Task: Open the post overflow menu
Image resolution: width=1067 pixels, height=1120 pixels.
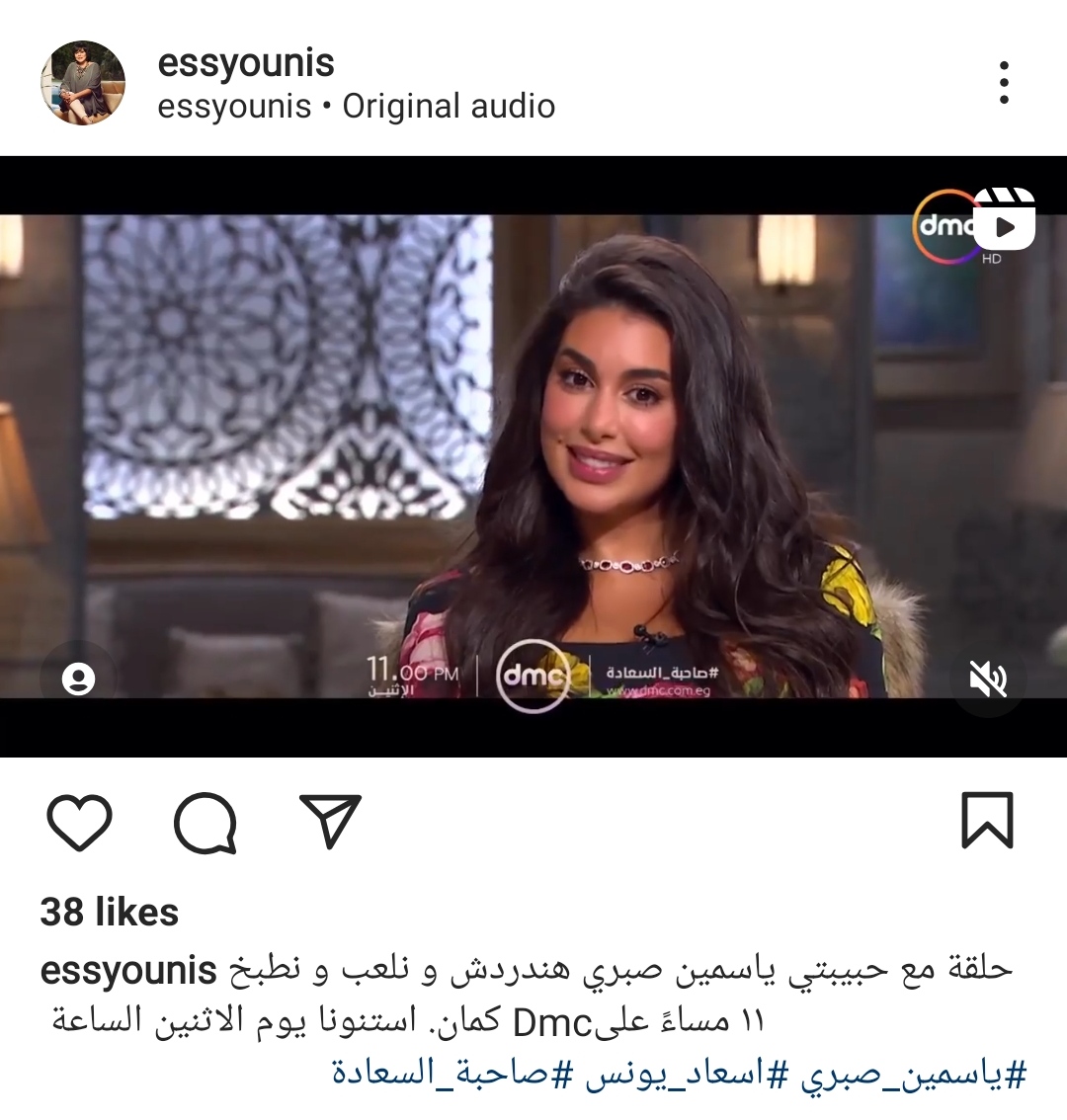Action: coord(1004,83)
